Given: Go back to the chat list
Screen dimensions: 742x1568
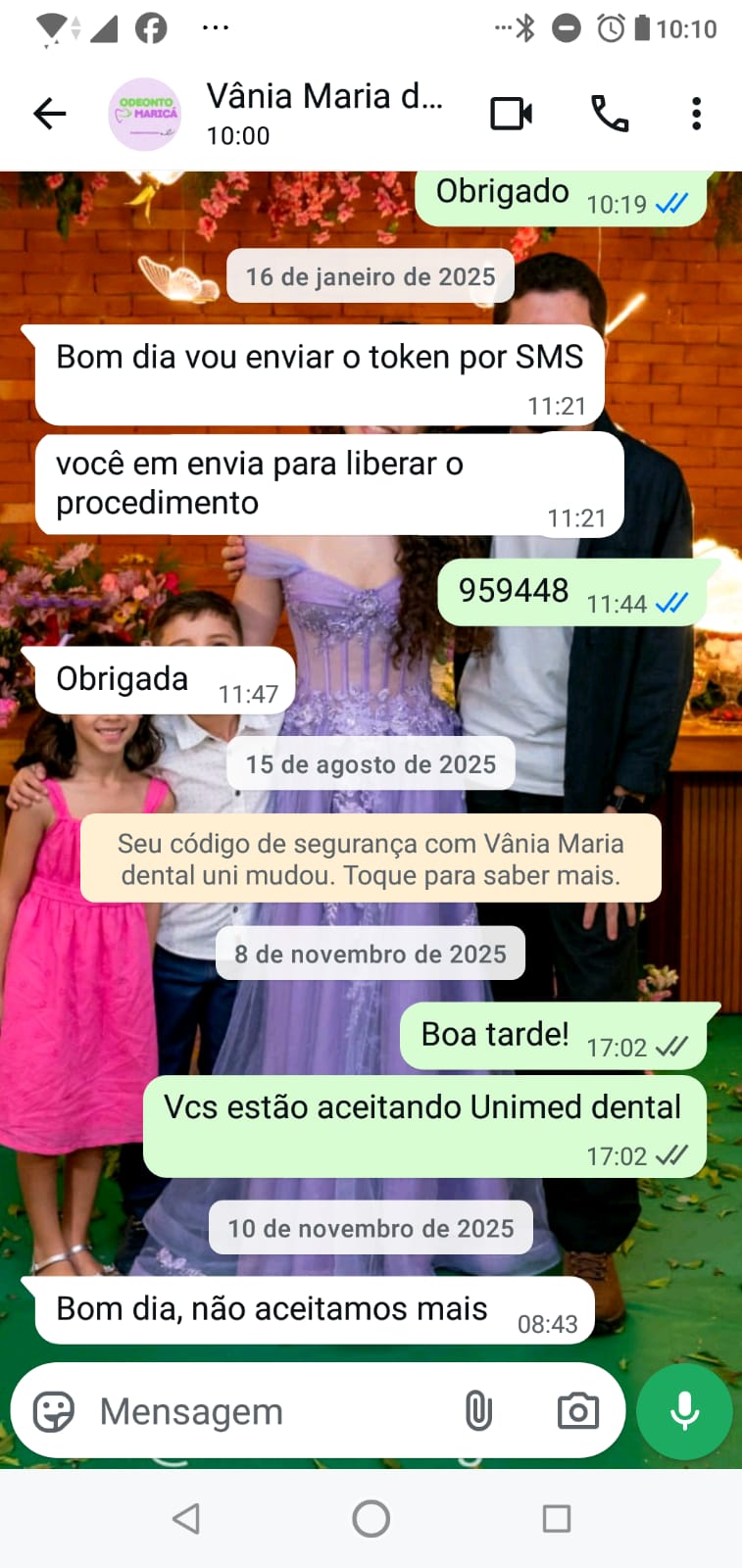Looking at the screenshot, I should point(49,115).
